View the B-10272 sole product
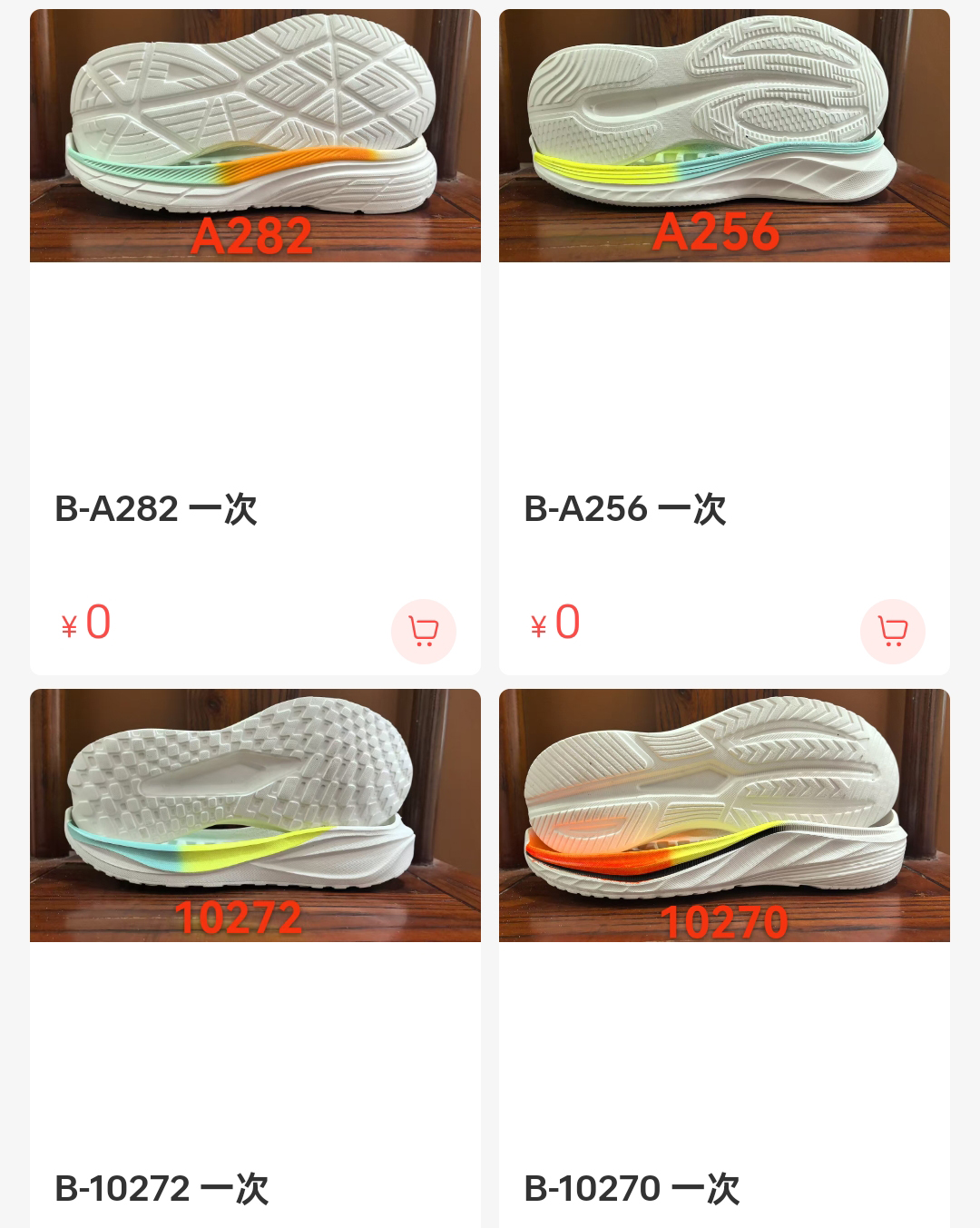The width and height of the screenshot is (980, 1228). tap(255, 815)
